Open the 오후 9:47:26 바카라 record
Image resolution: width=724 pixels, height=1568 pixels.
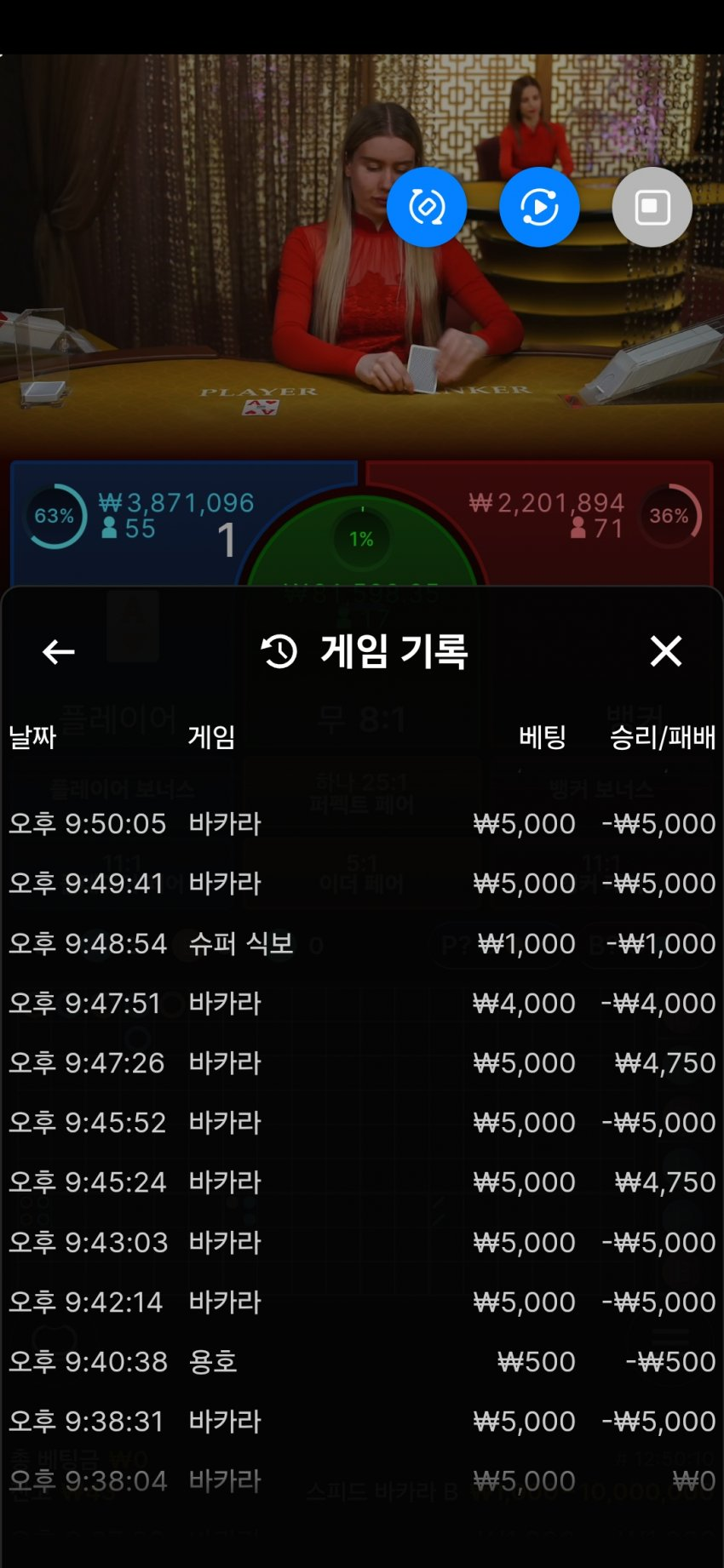point(361,1062)
